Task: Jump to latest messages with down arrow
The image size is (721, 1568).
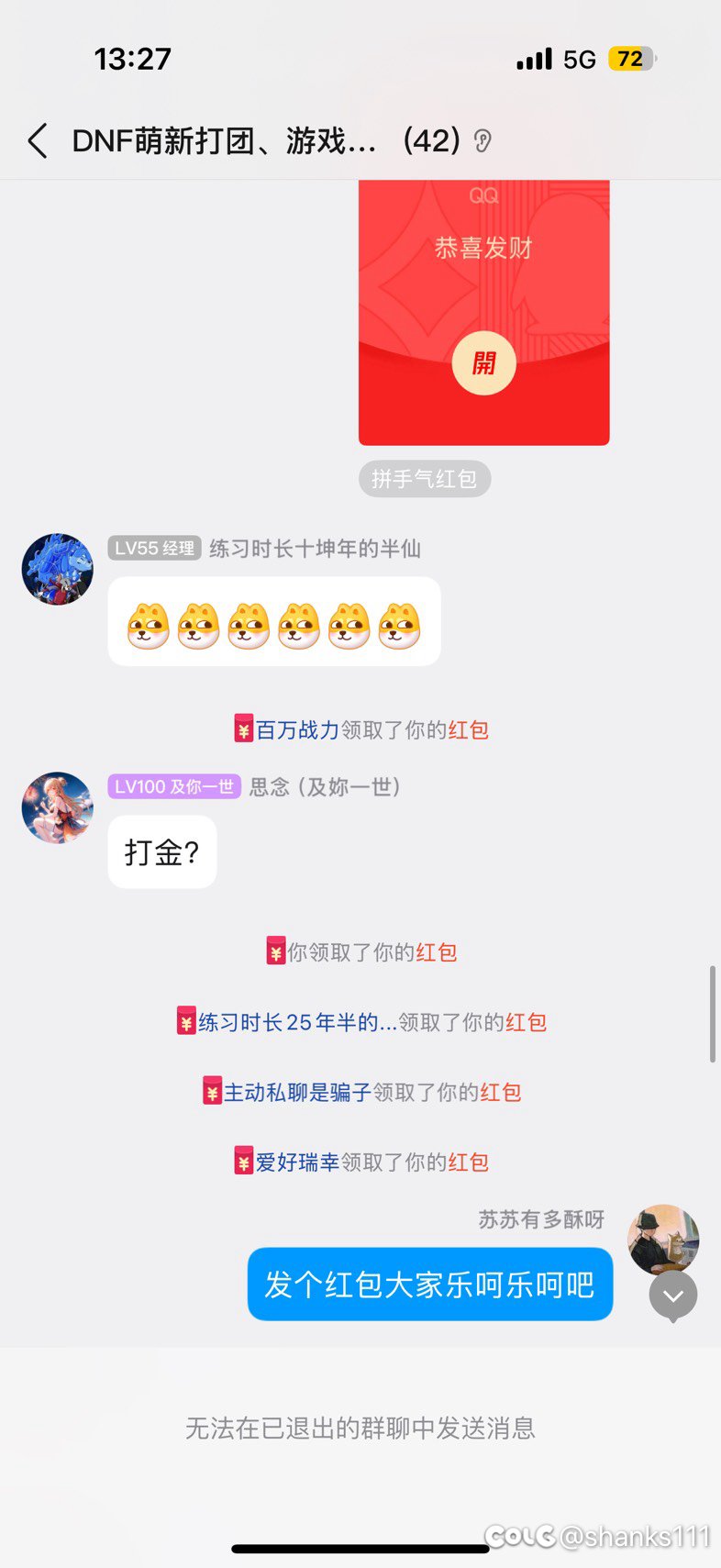Action: click(x=672, y=1296)
